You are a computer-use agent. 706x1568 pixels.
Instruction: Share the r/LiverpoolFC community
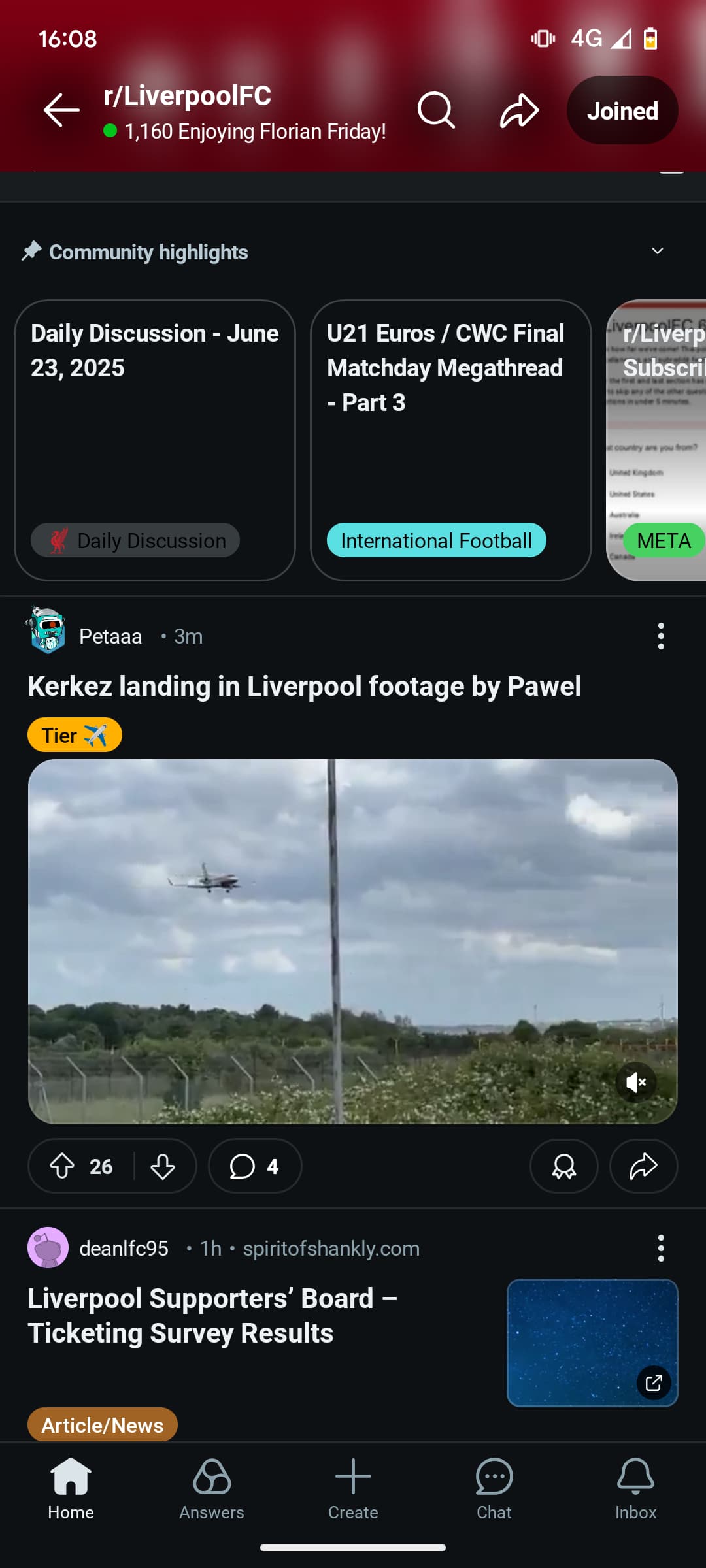click(519, 110)
